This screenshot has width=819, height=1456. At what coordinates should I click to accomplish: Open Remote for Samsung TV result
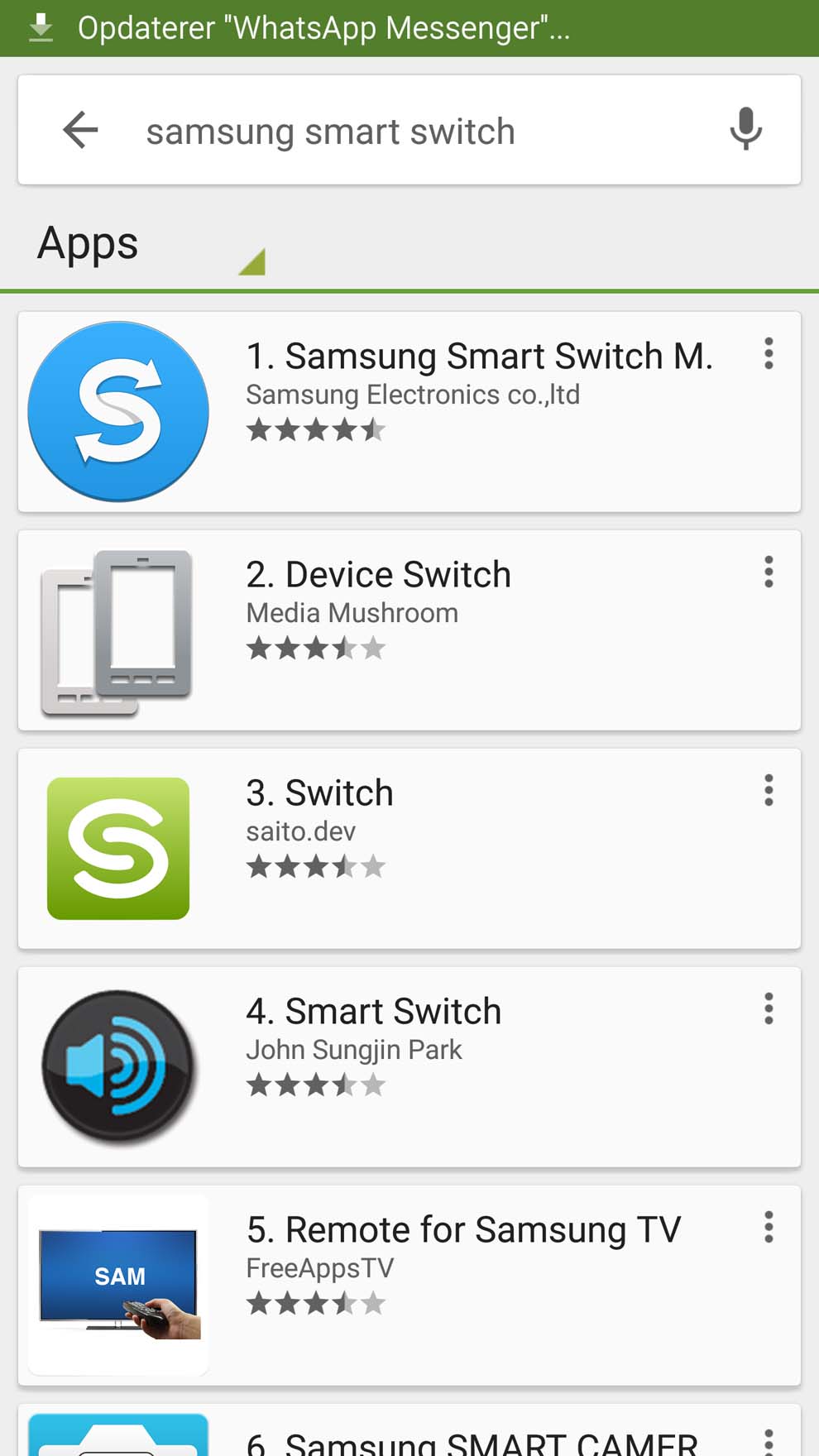(x=409, y=1285)
